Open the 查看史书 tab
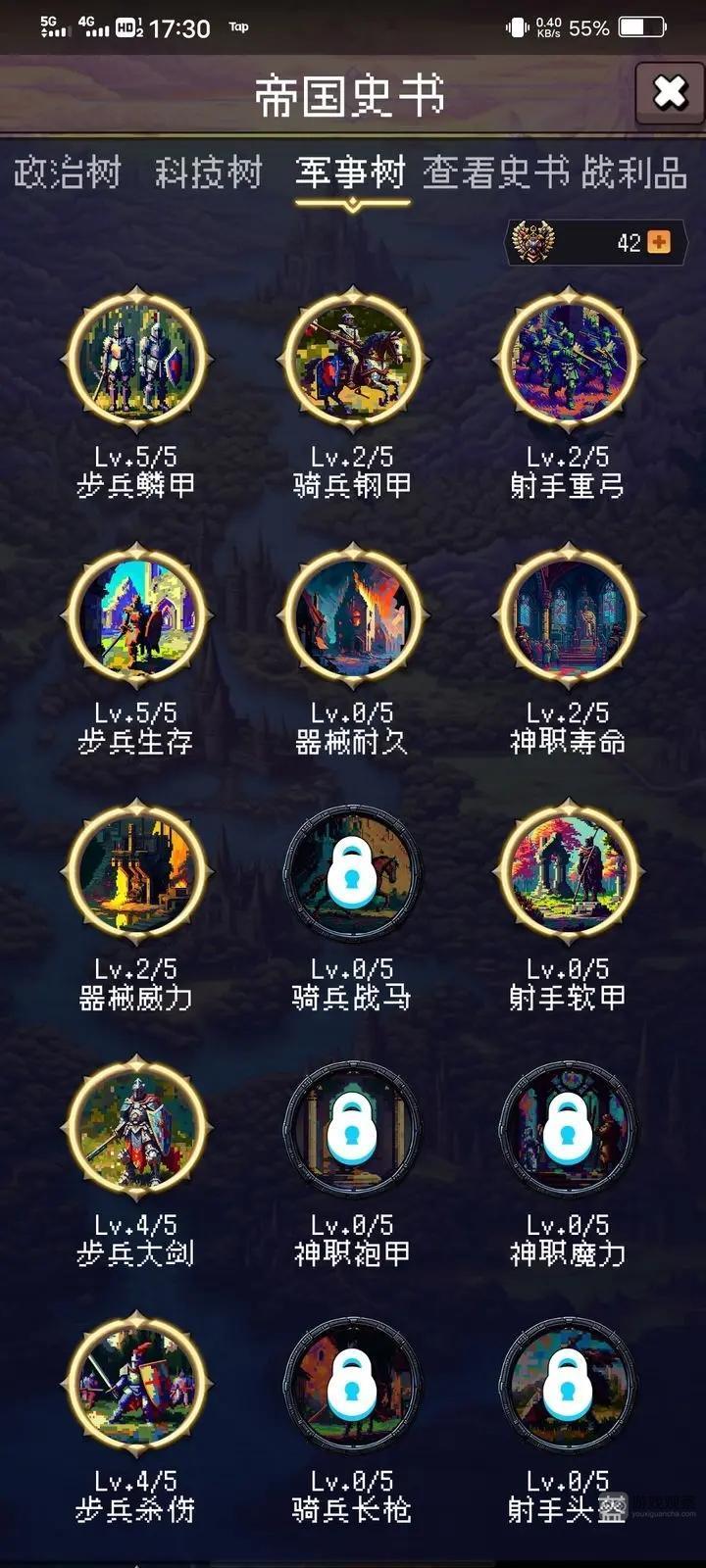The image size is (706, 1568). [x=495, y=173]
